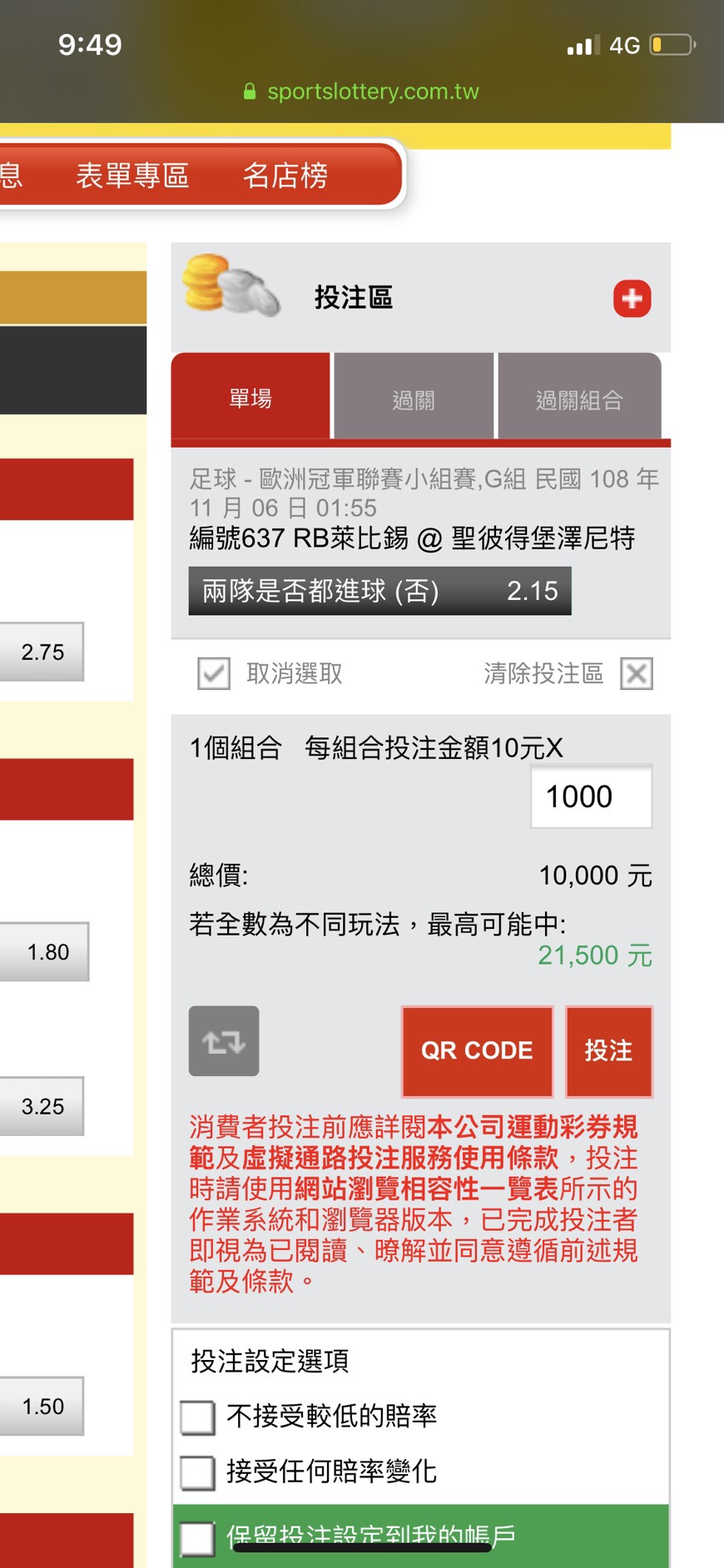Select the 3.25 odds button

(x=42, y=1106)
